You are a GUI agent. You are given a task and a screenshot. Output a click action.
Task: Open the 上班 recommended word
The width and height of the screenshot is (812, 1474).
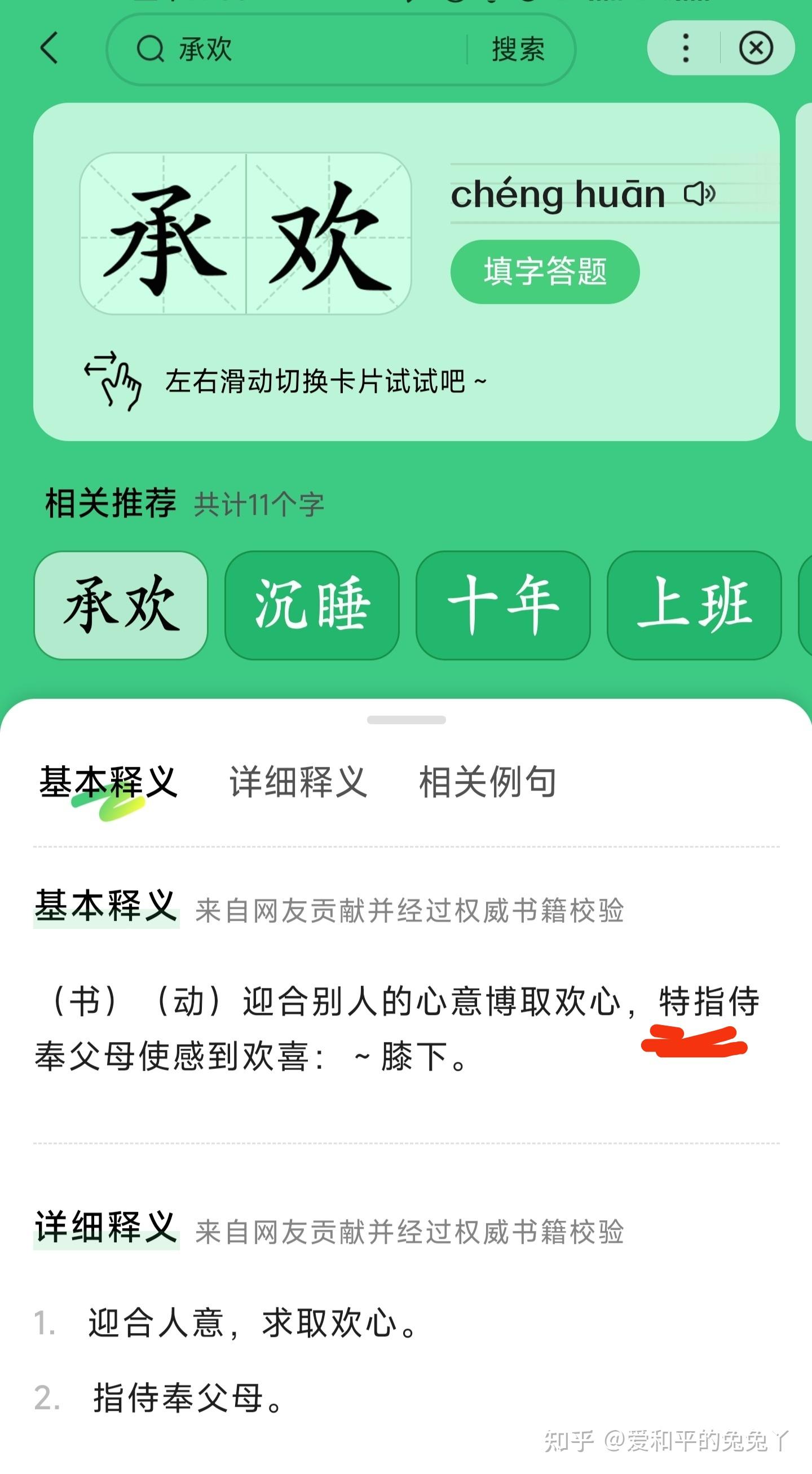click(x=694, y=605)
